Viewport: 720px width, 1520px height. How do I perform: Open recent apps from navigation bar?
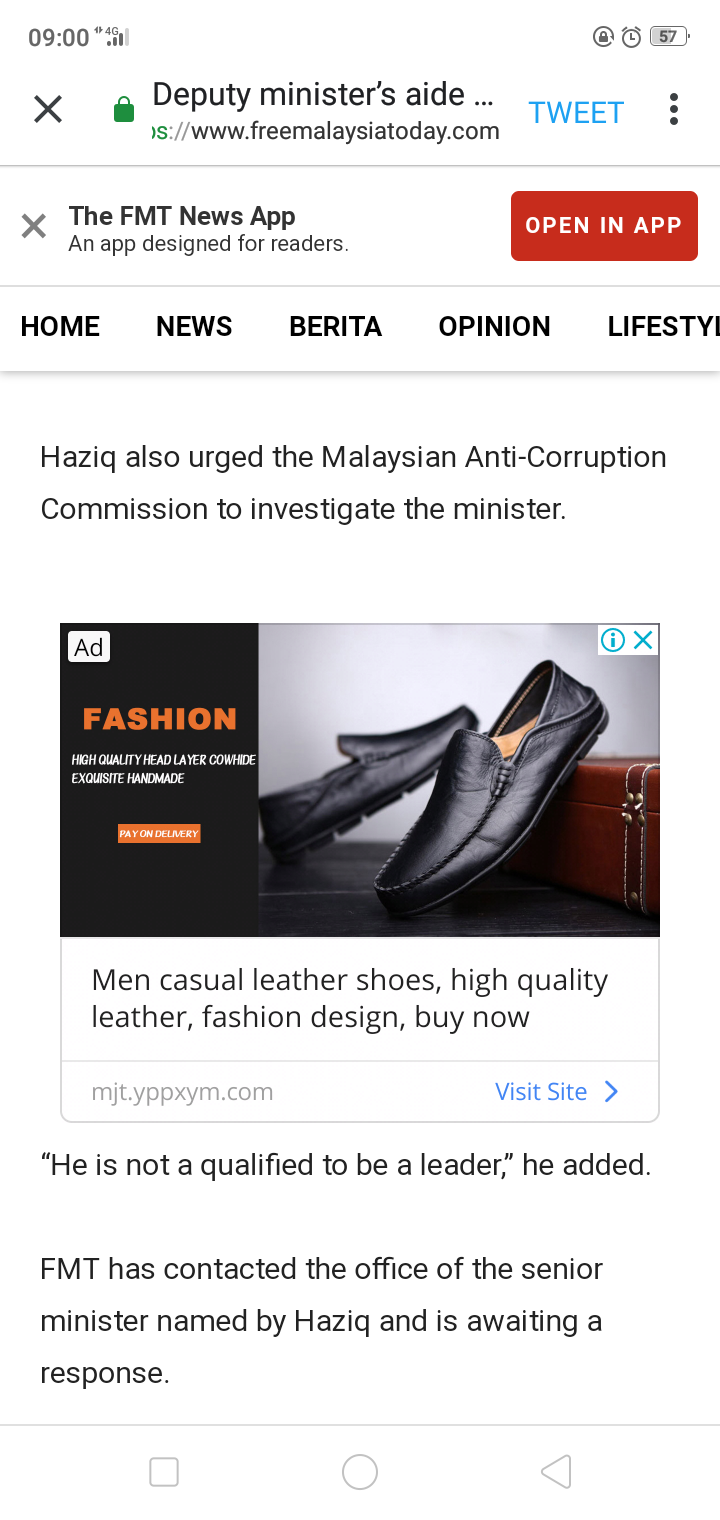164,1471
